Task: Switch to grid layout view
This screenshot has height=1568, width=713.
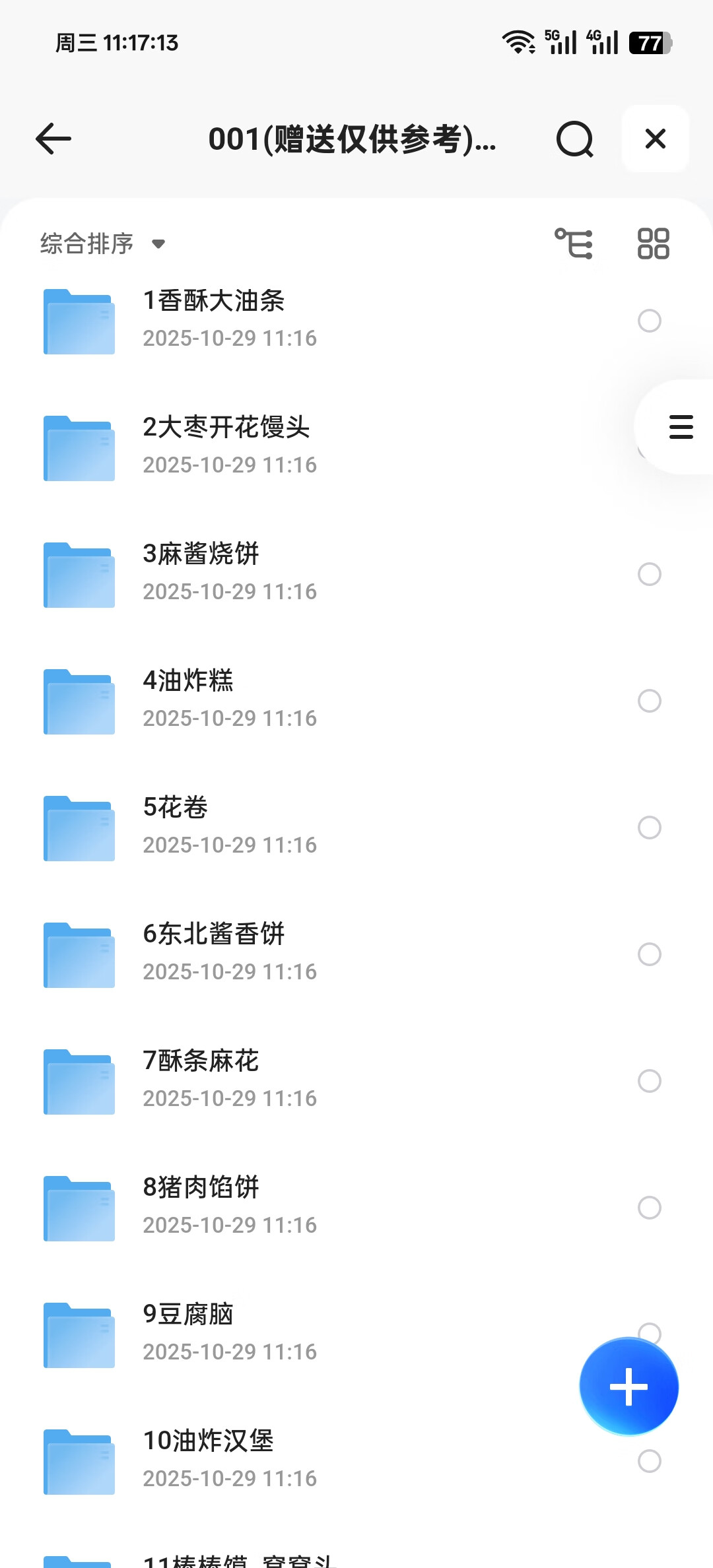Action: point(653,244)
